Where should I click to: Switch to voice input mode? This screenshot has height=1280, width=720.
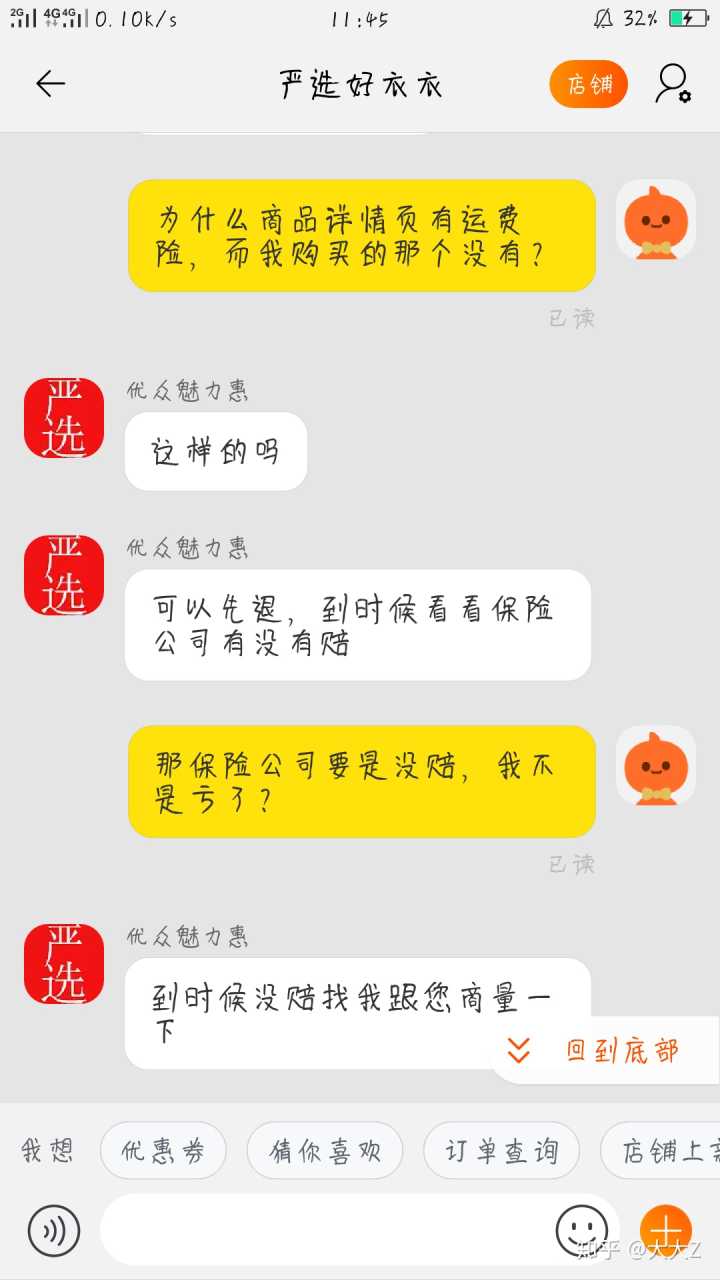coord(54,1230)
